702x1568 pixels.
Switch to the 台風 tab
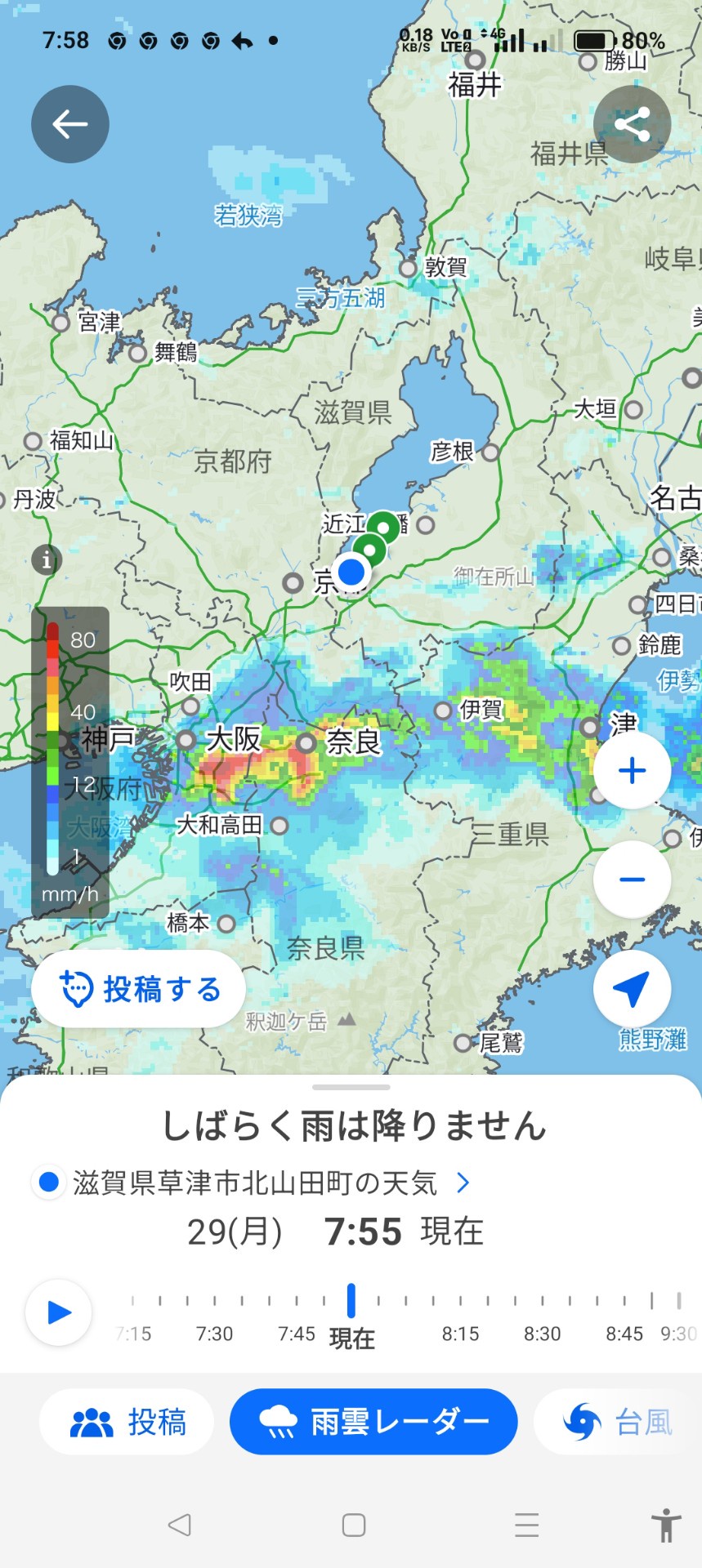(x=619, y=1422)
